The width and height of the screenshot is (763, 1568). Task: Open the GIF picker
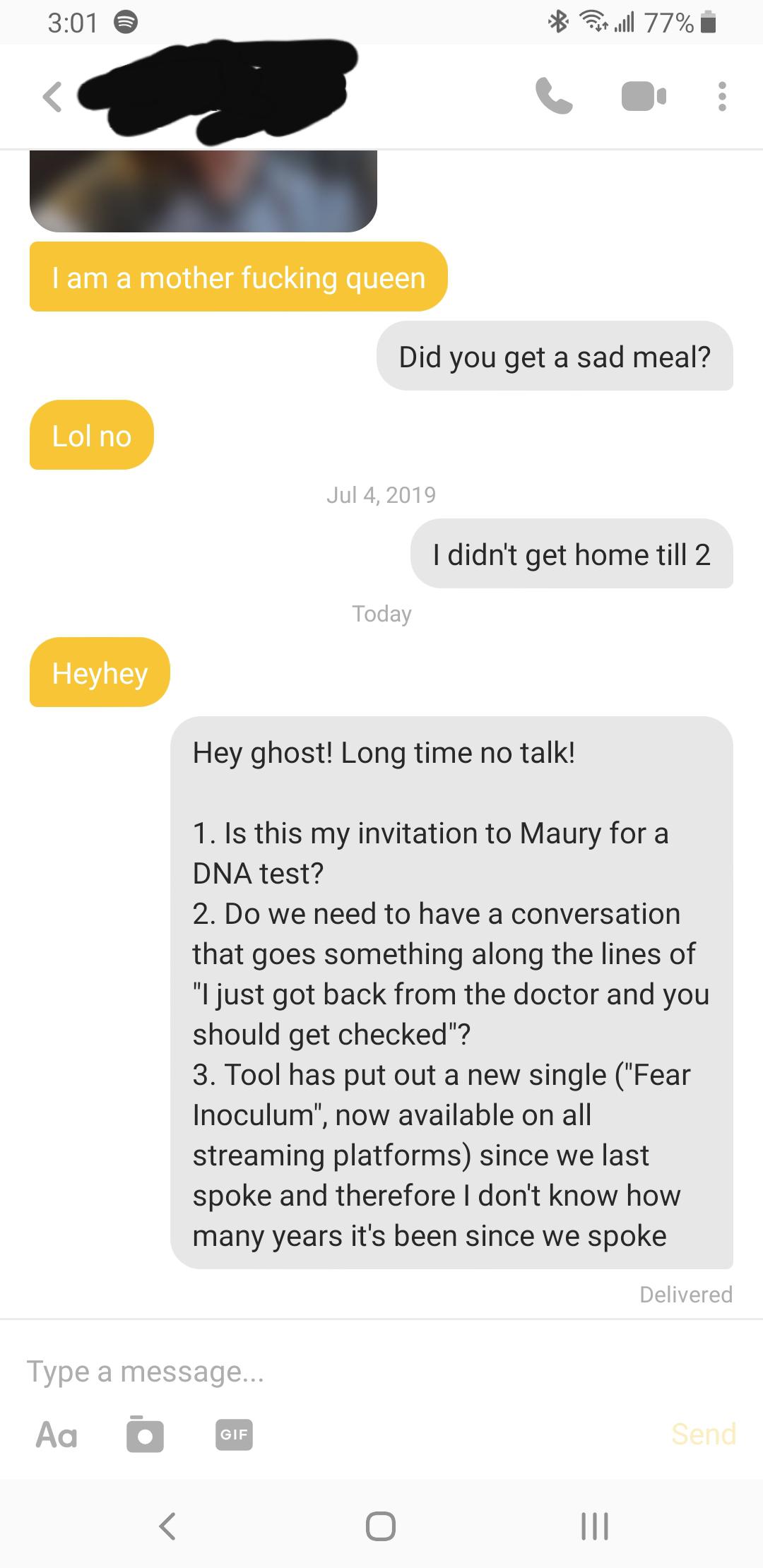coord(234,1435)
